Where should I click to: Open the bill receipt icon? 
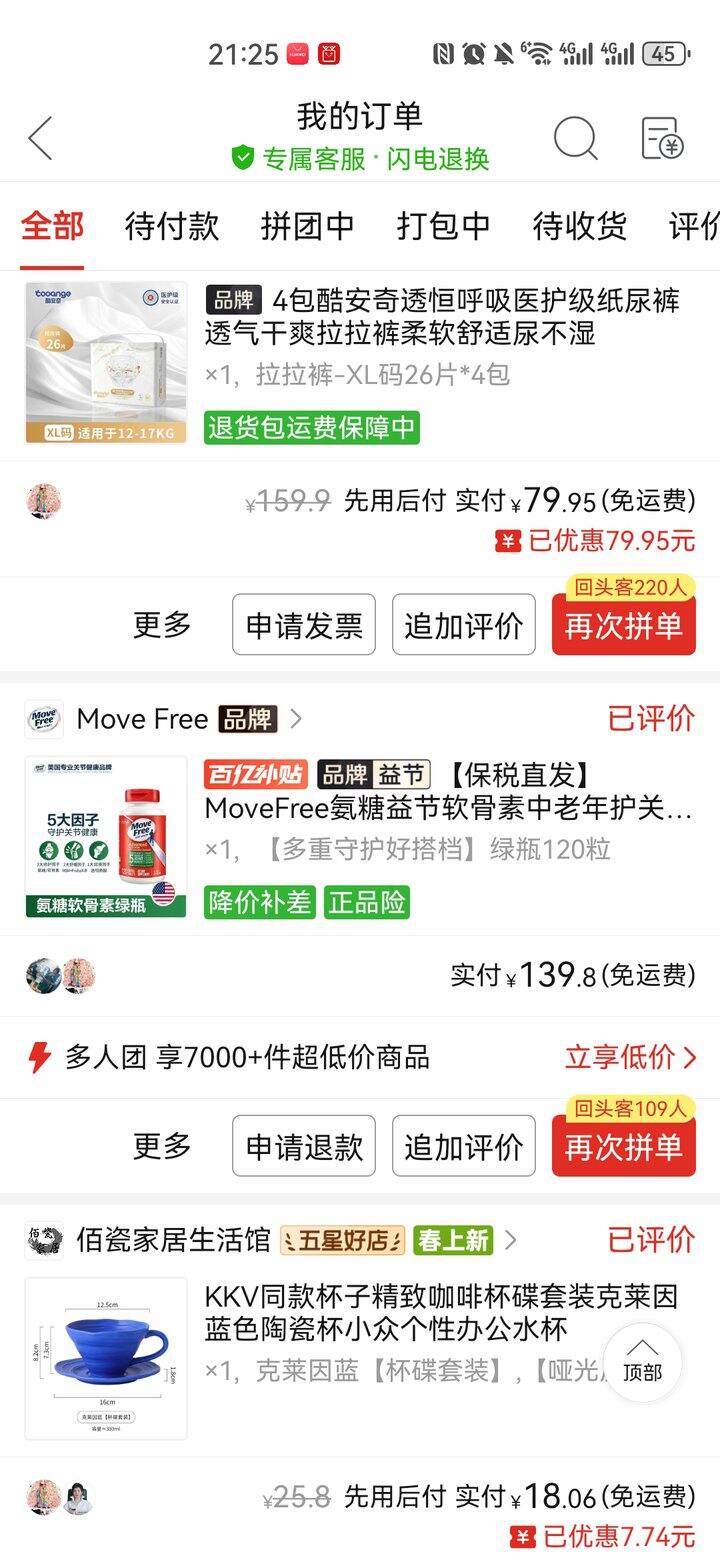pyautogui.click(x=661, y=138)
